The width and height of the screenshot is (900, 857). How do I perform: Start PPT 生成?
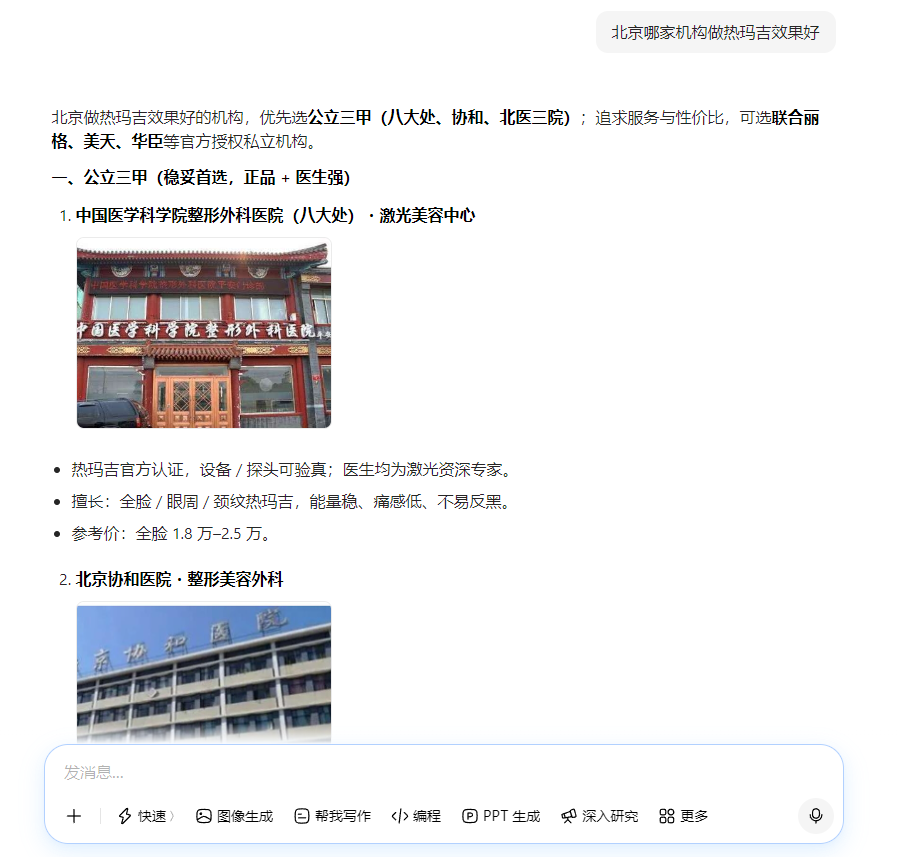click(x=501, y=816)
